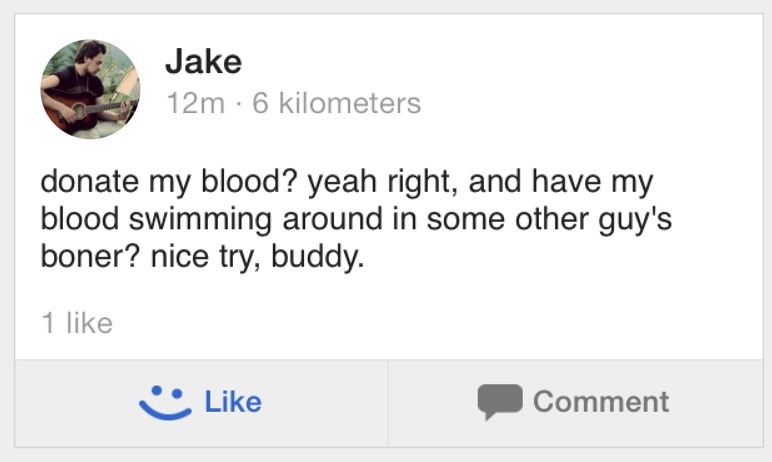772x462 pixels.
Task: Like Jake's post
Action: (201, 402)
